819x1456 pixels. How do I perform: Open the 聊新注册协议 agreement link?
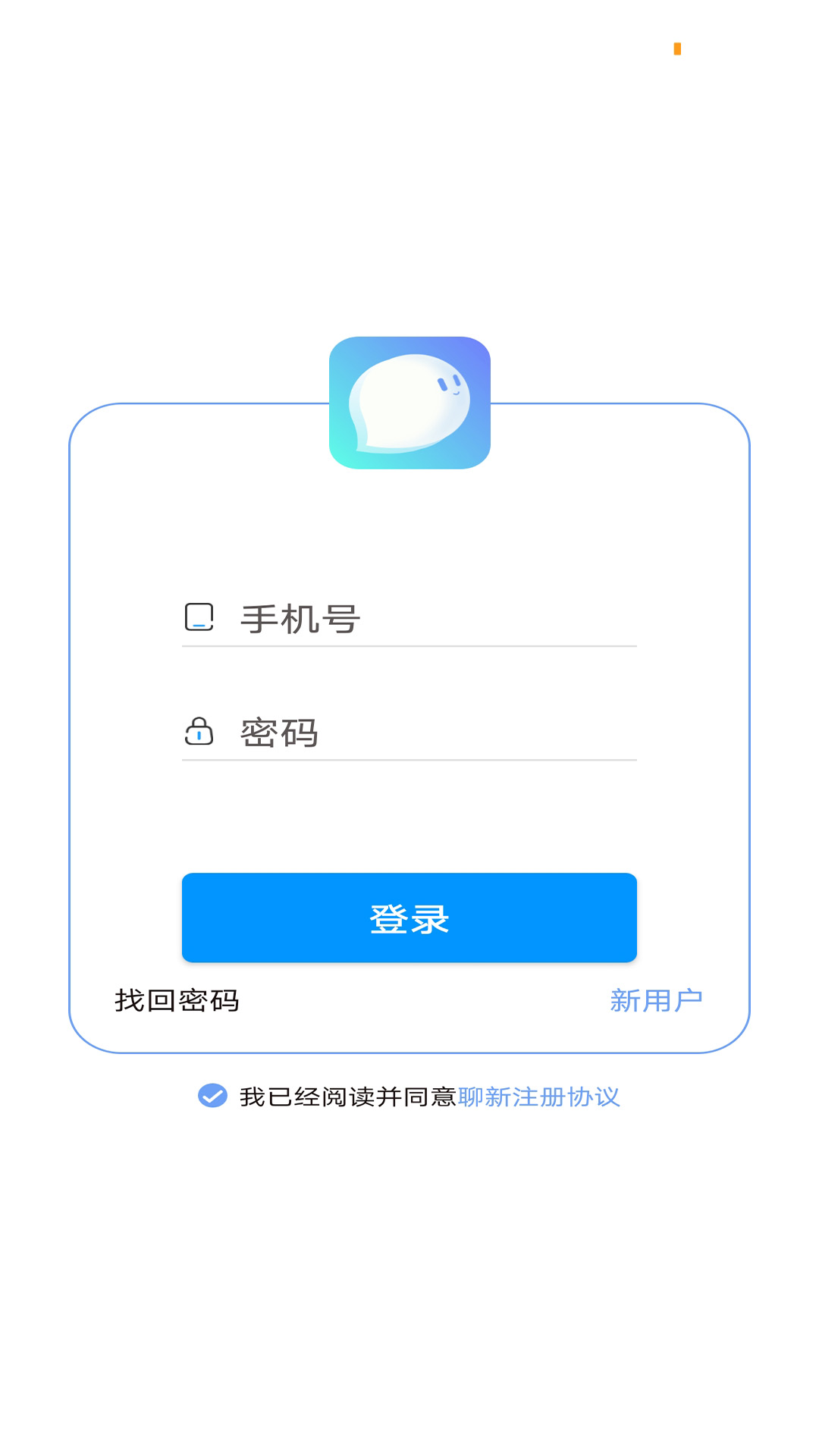(x=540, y=1097)
